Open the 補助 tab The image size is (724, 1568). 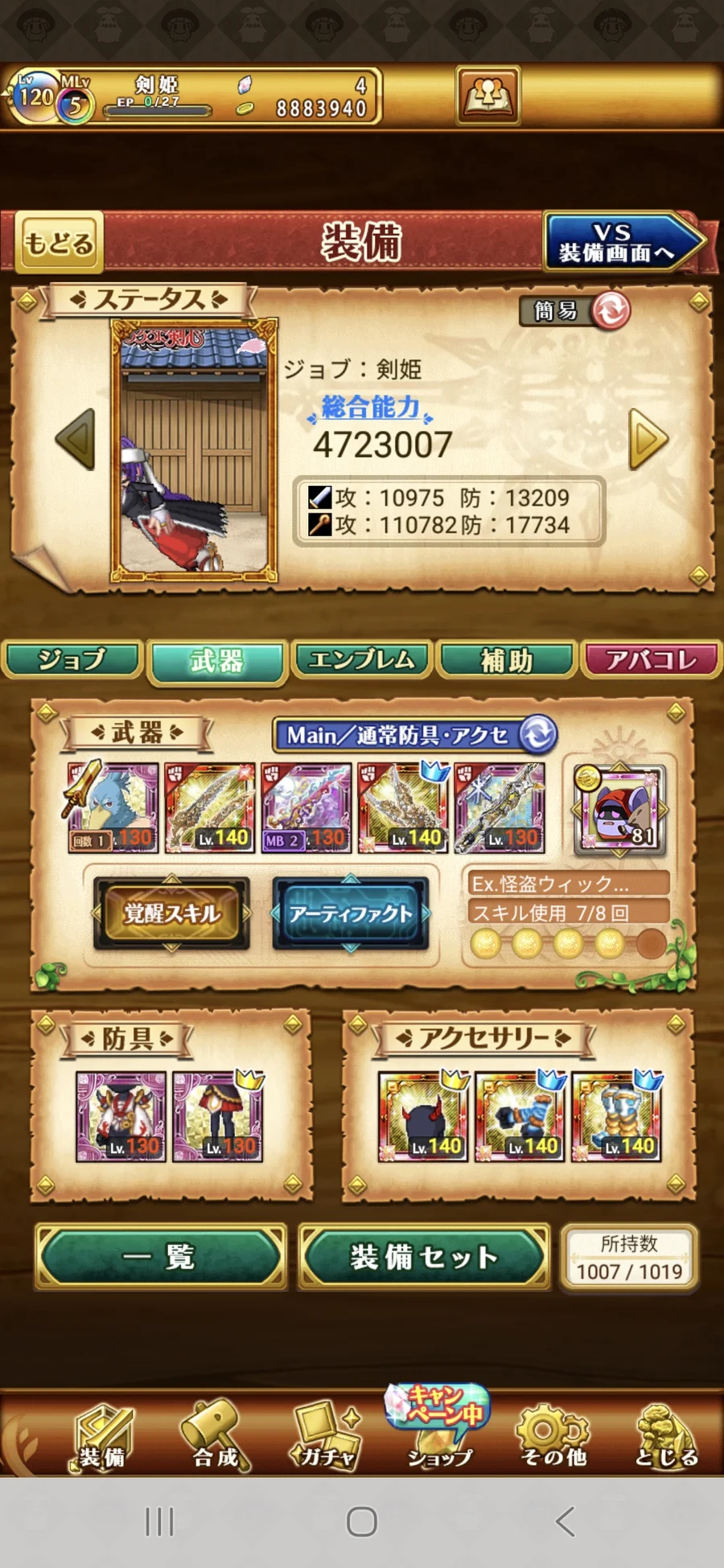point(507,660)
